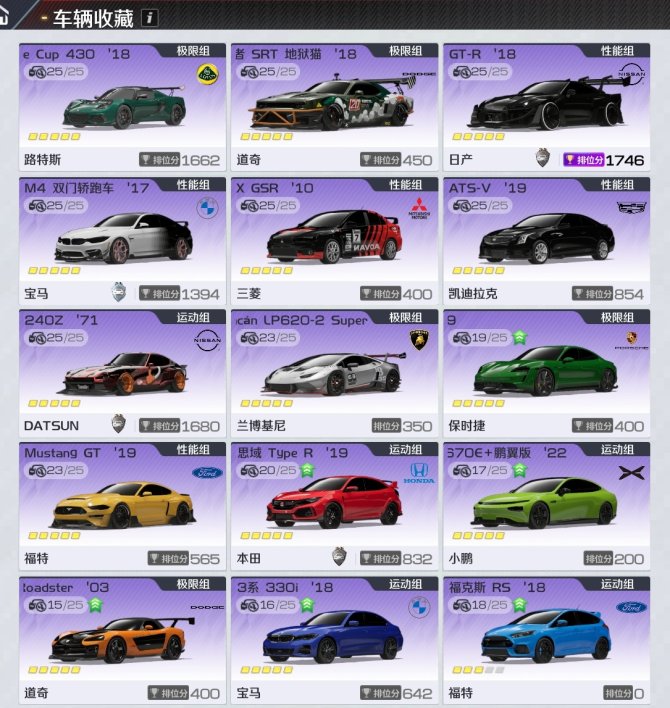
Task: Select the Cadillac ATS-V '19 card
Action: tap(546, 238)
